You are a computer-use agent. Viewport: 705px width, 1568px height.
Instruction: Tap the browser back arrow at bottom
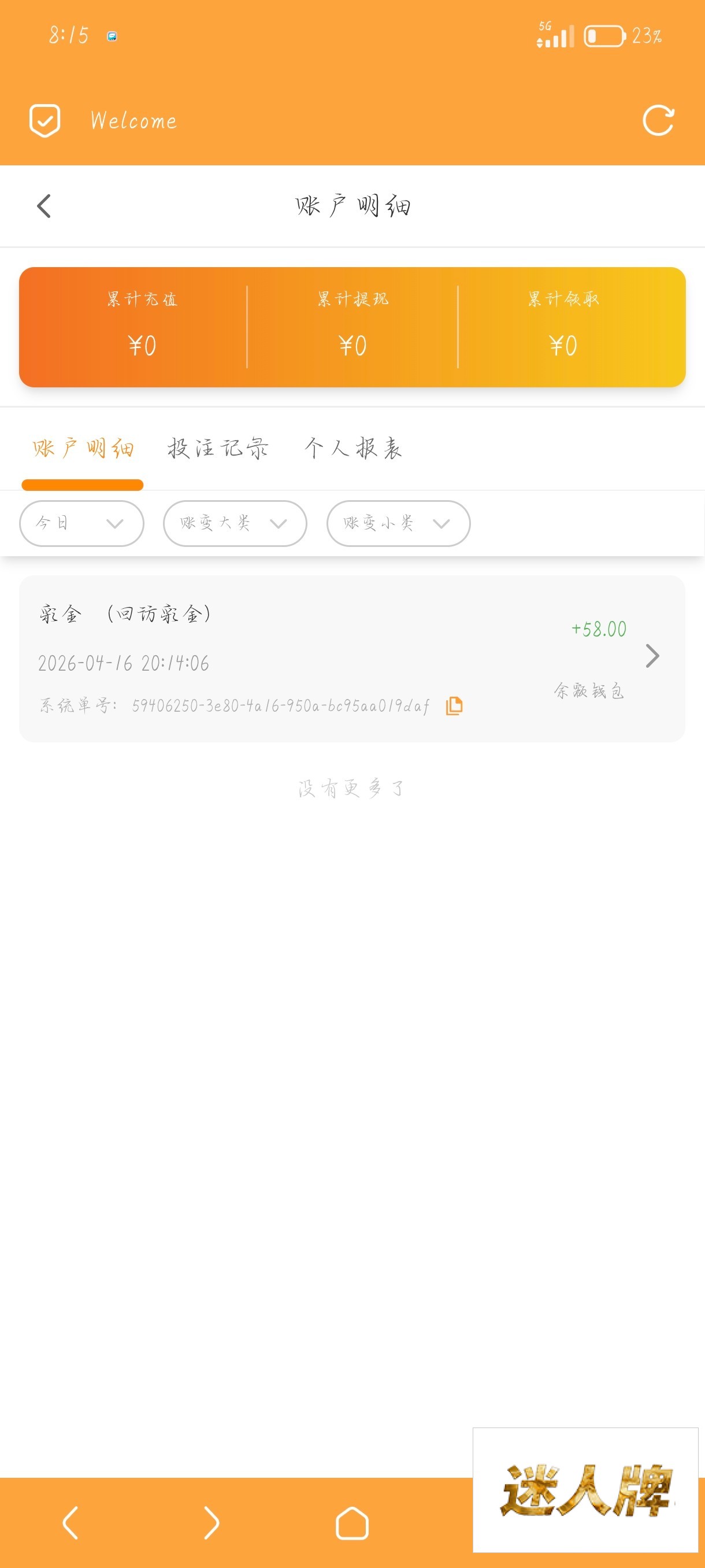click(70, 1523)
